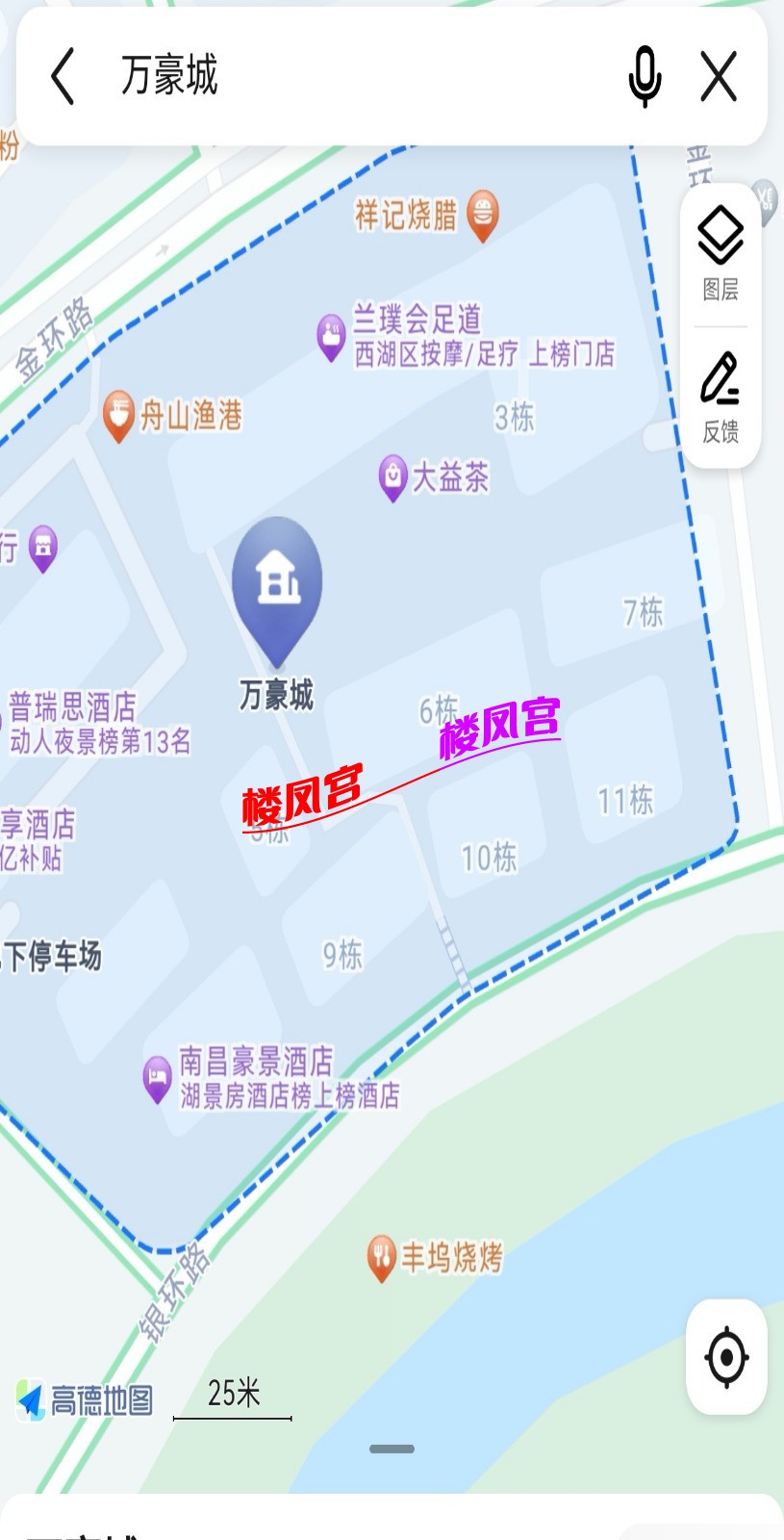784x1540 pixels.
Task: Select the 舟山渔港 restaurant marker
Action: click(x=118, y=416)
